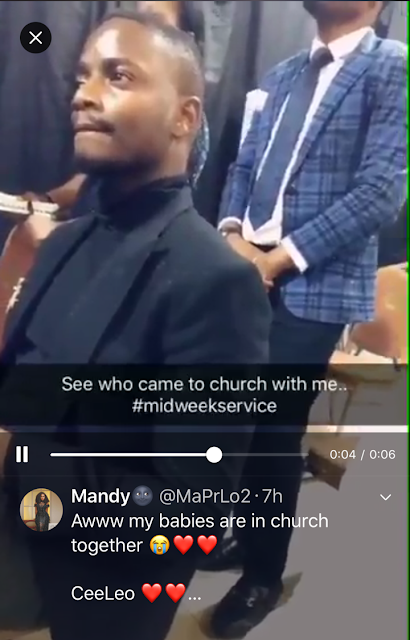Open the @MaPrLo2 profile handle

coord(204,496)
